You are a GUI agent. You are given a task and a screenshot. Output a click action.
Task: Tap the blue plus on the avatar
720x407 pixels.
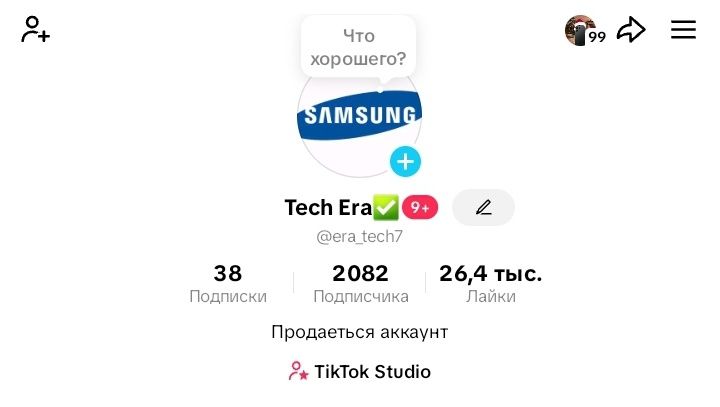coord(405,161)
